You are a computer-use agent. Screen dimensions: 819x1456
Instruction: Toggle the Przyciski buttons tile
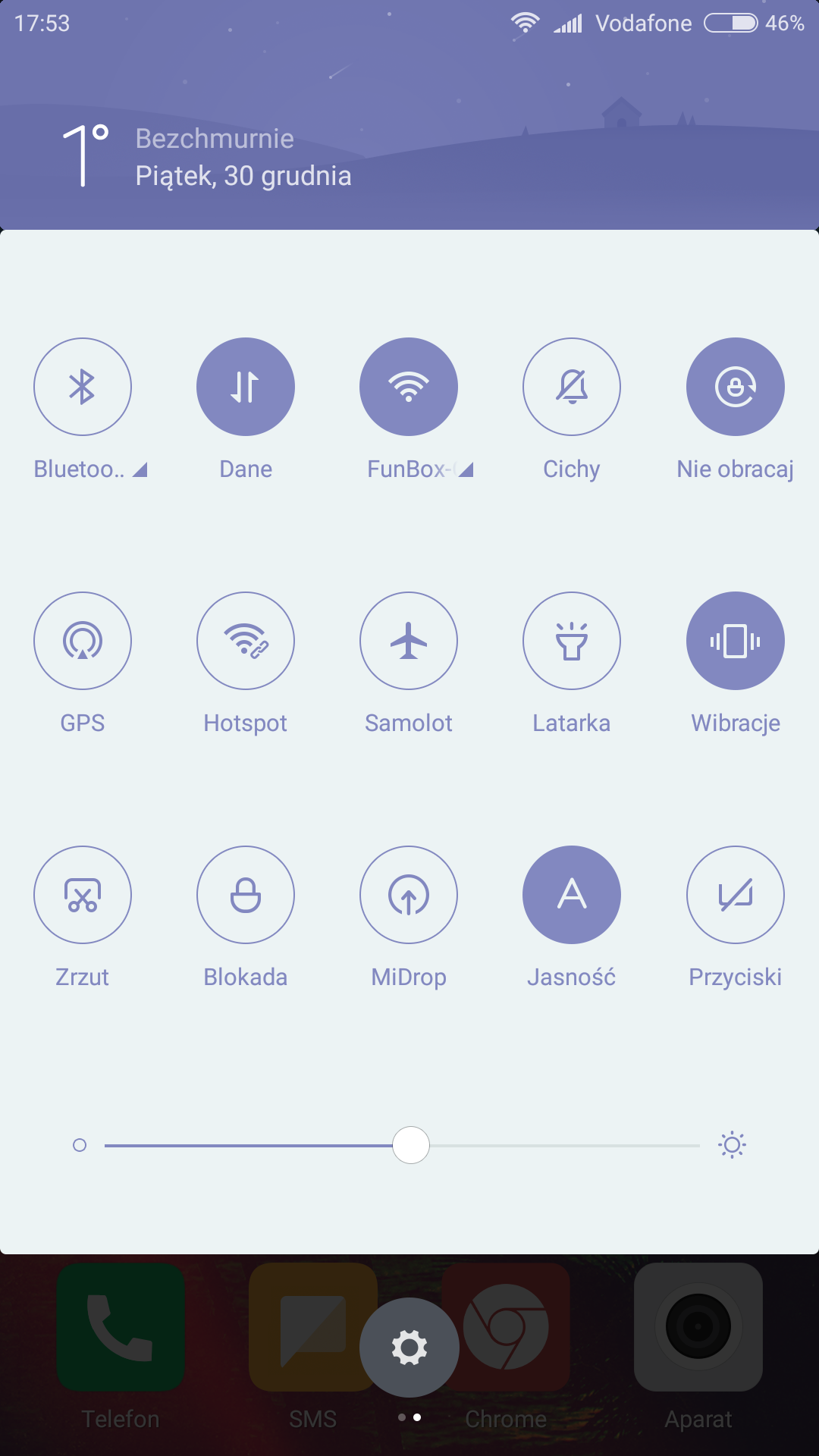[735, 895]
